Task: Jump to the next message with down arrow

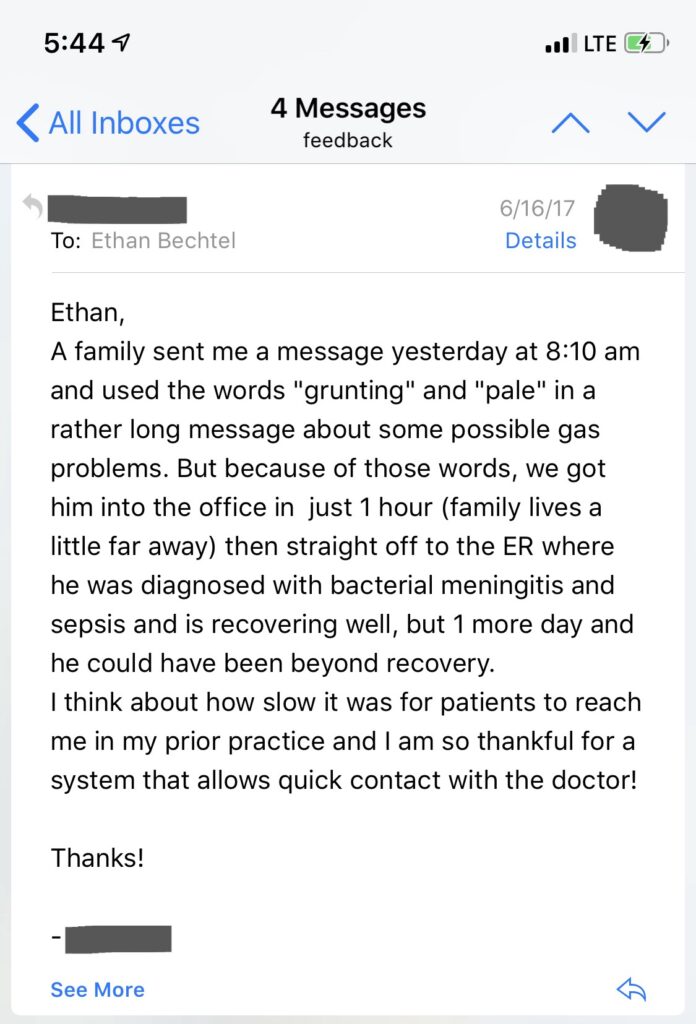Action: coord(646,123)
